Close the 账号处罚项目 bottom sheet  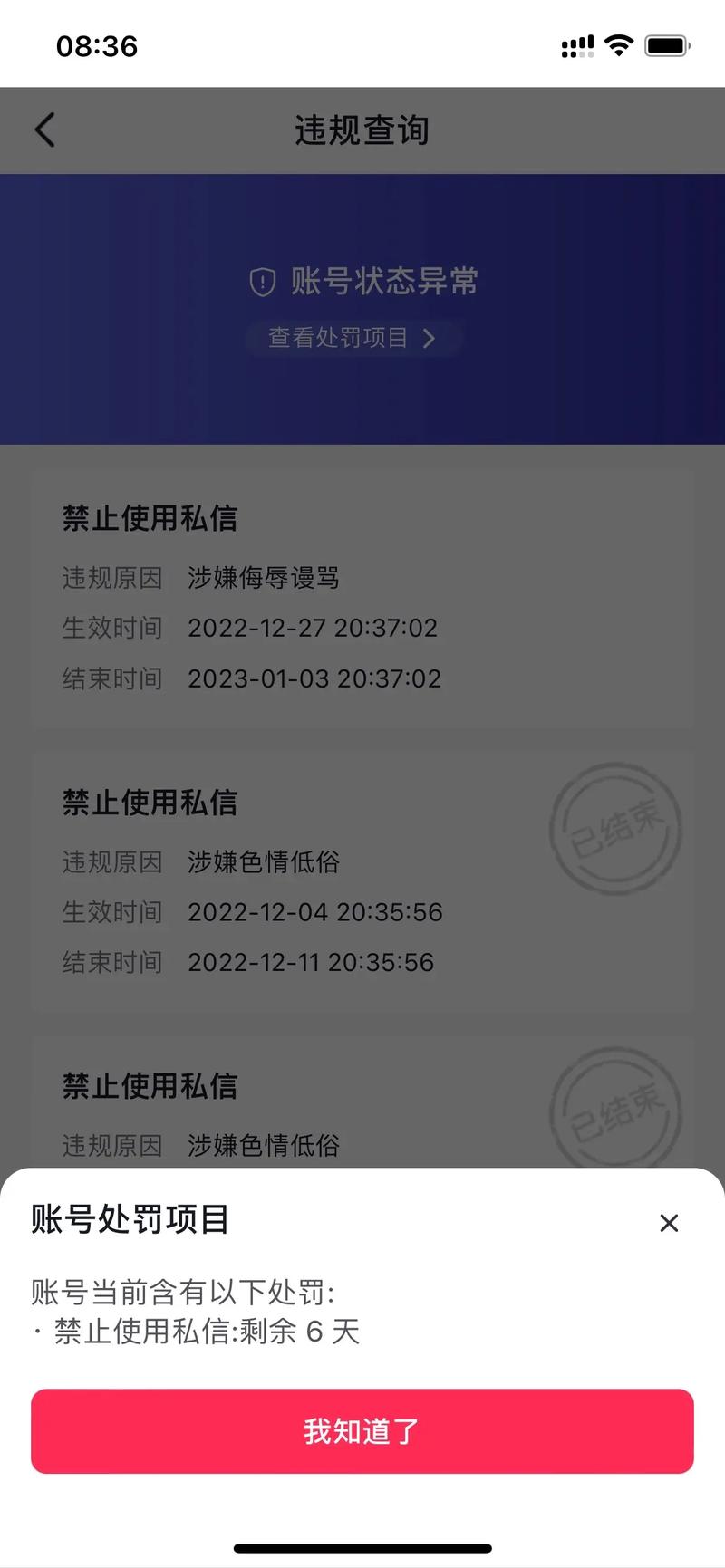[669, 1223]
